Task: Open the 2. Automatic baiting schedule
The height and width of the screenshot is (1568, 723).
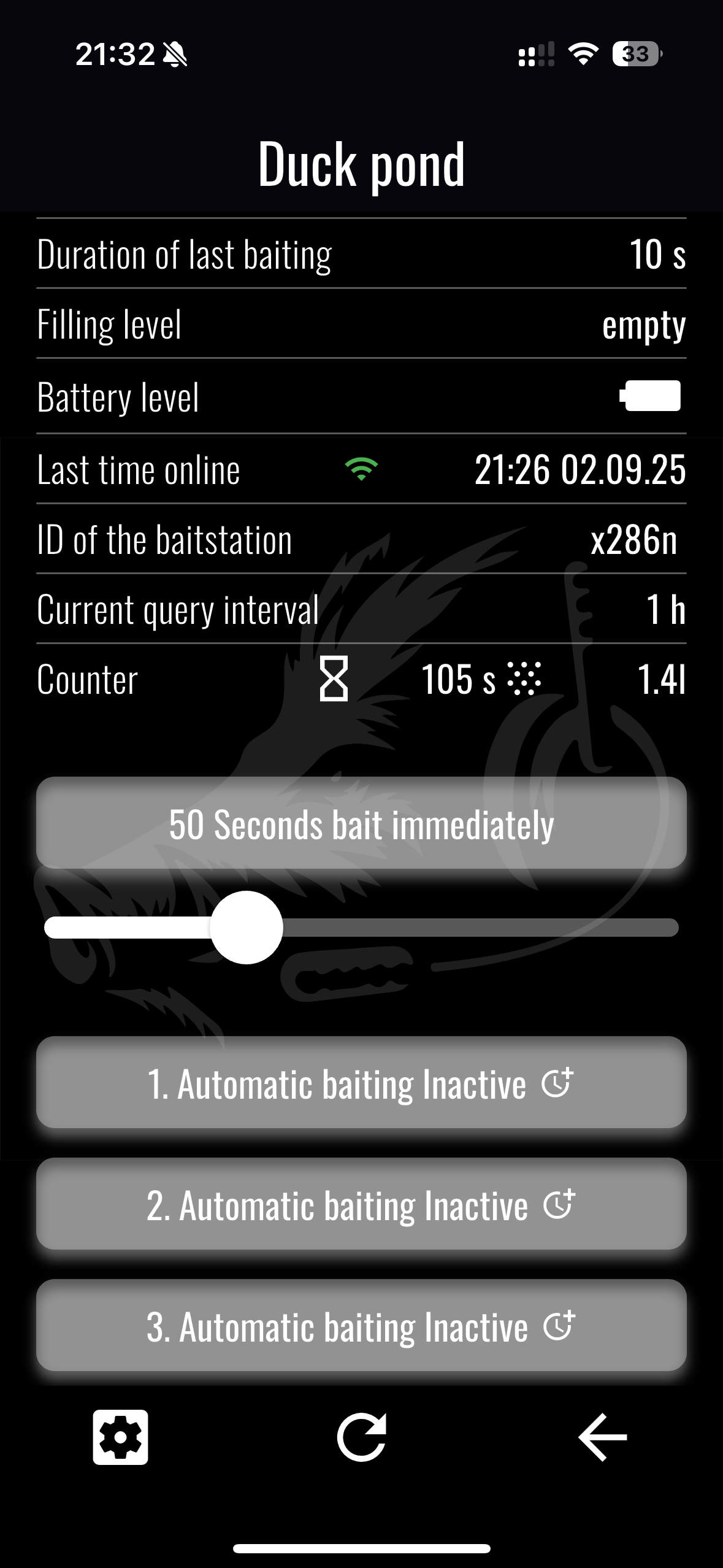Action: [x=361, y=1204]
